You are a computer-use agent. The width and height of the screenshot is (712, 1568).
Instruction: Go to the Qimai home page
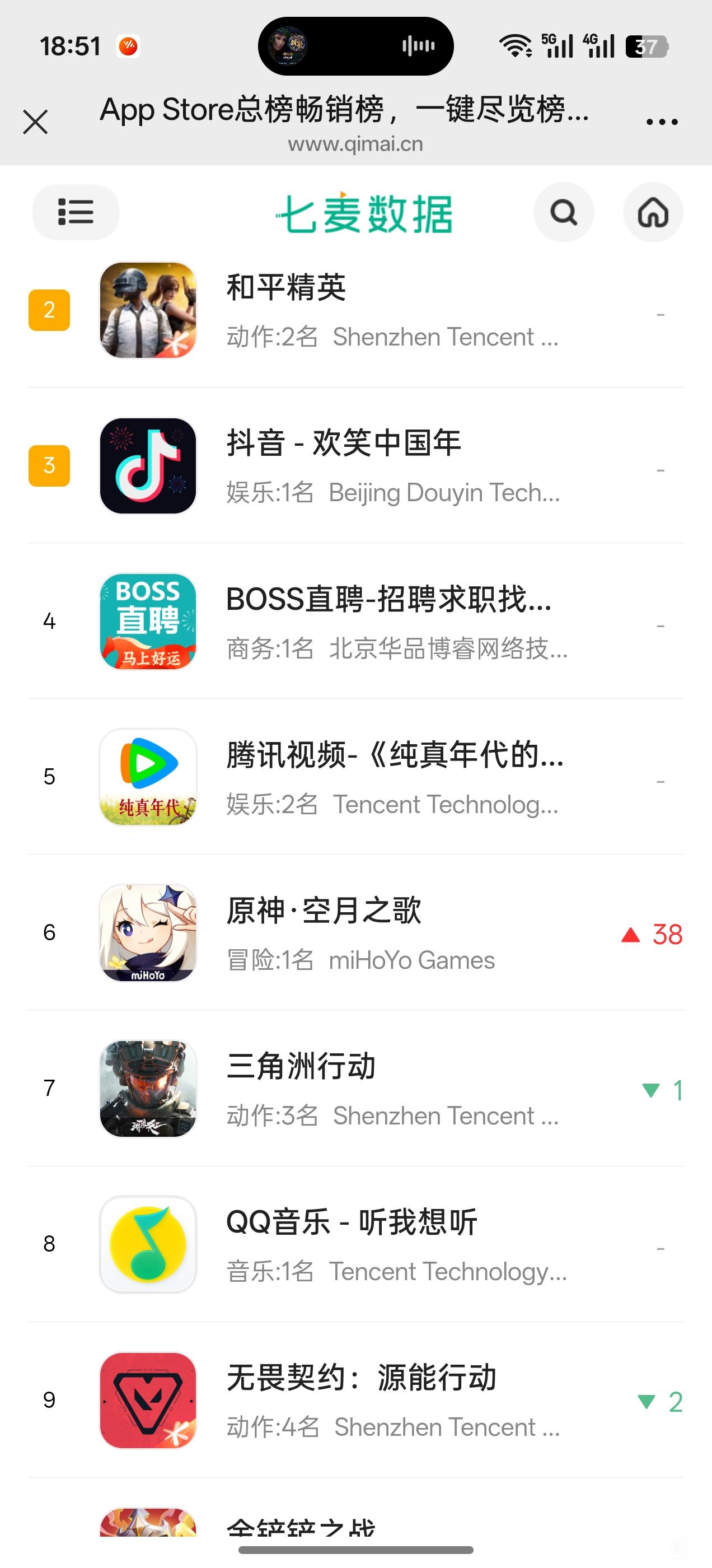[652, 212]
